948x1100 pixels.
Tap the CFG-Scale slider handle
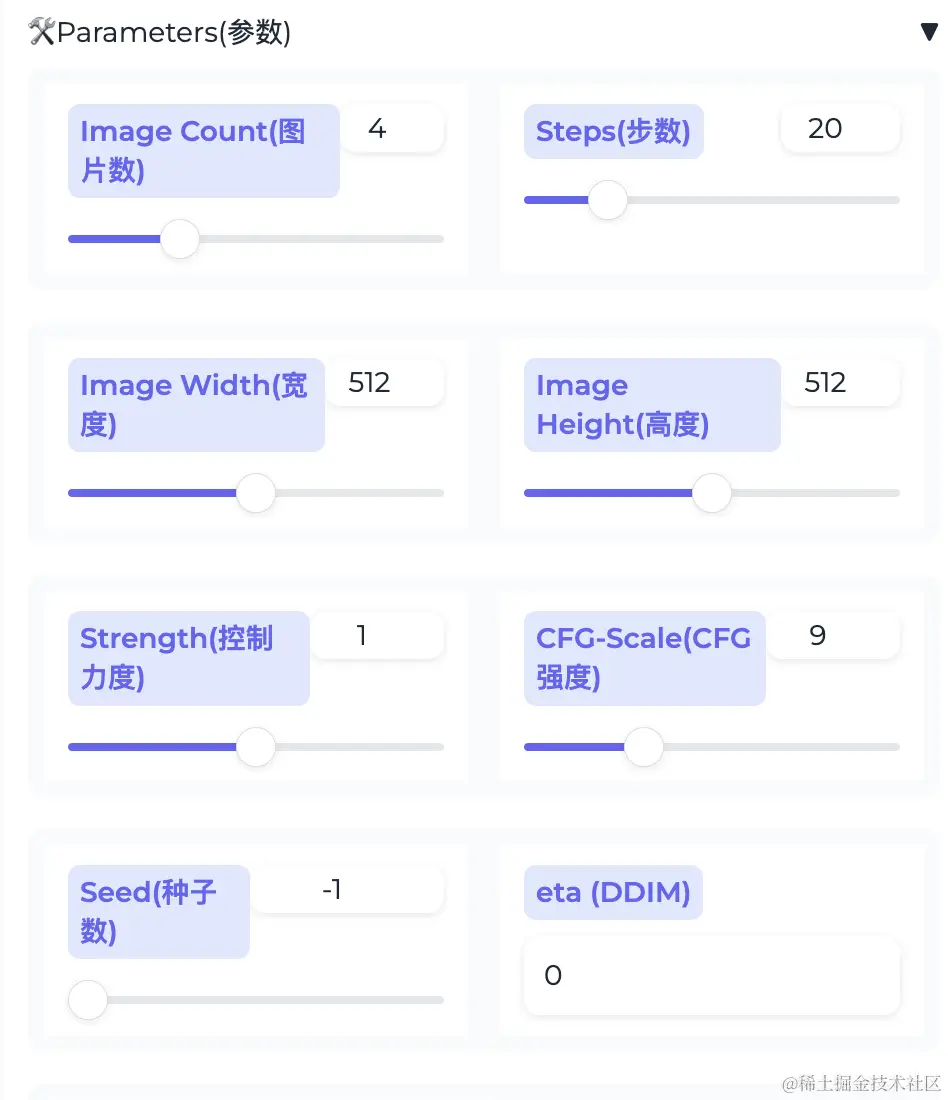pyautogui.click(x=644, y=747)
